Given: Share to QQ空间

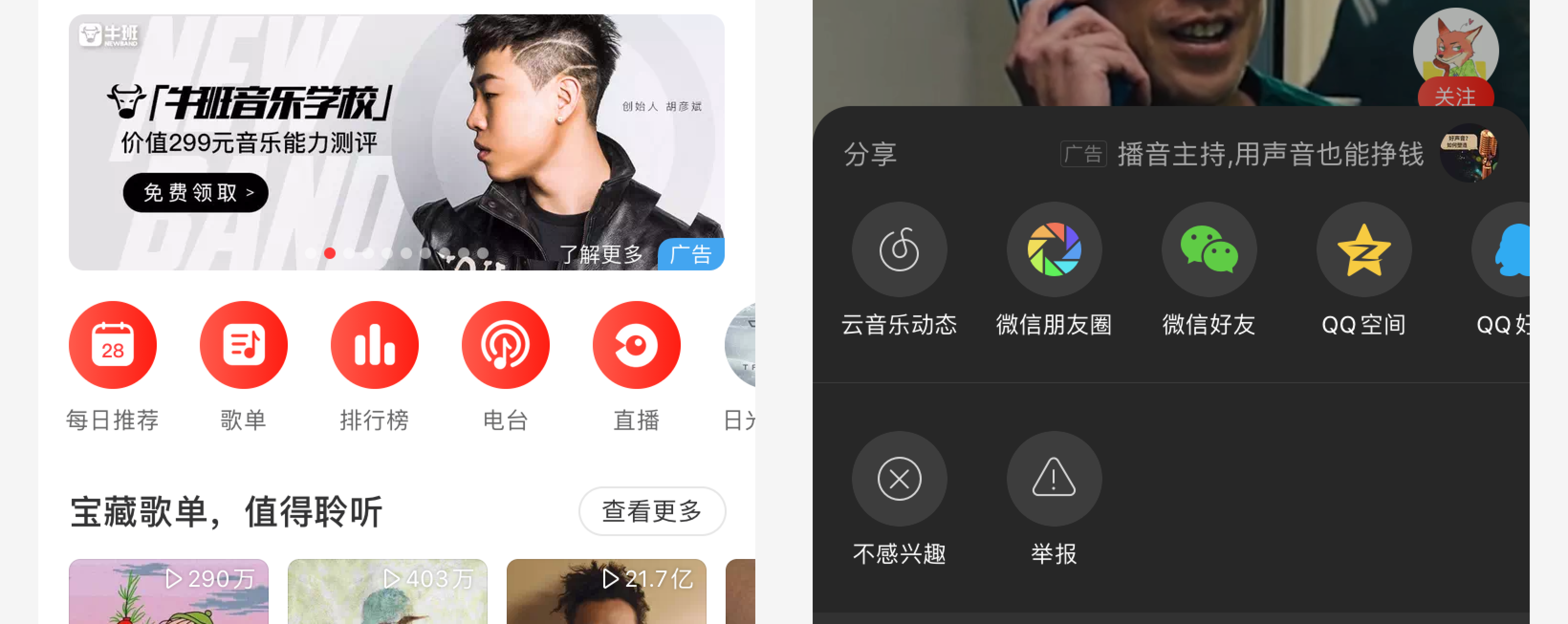Looking at the screenshot, I should (x=1364, y=249).
